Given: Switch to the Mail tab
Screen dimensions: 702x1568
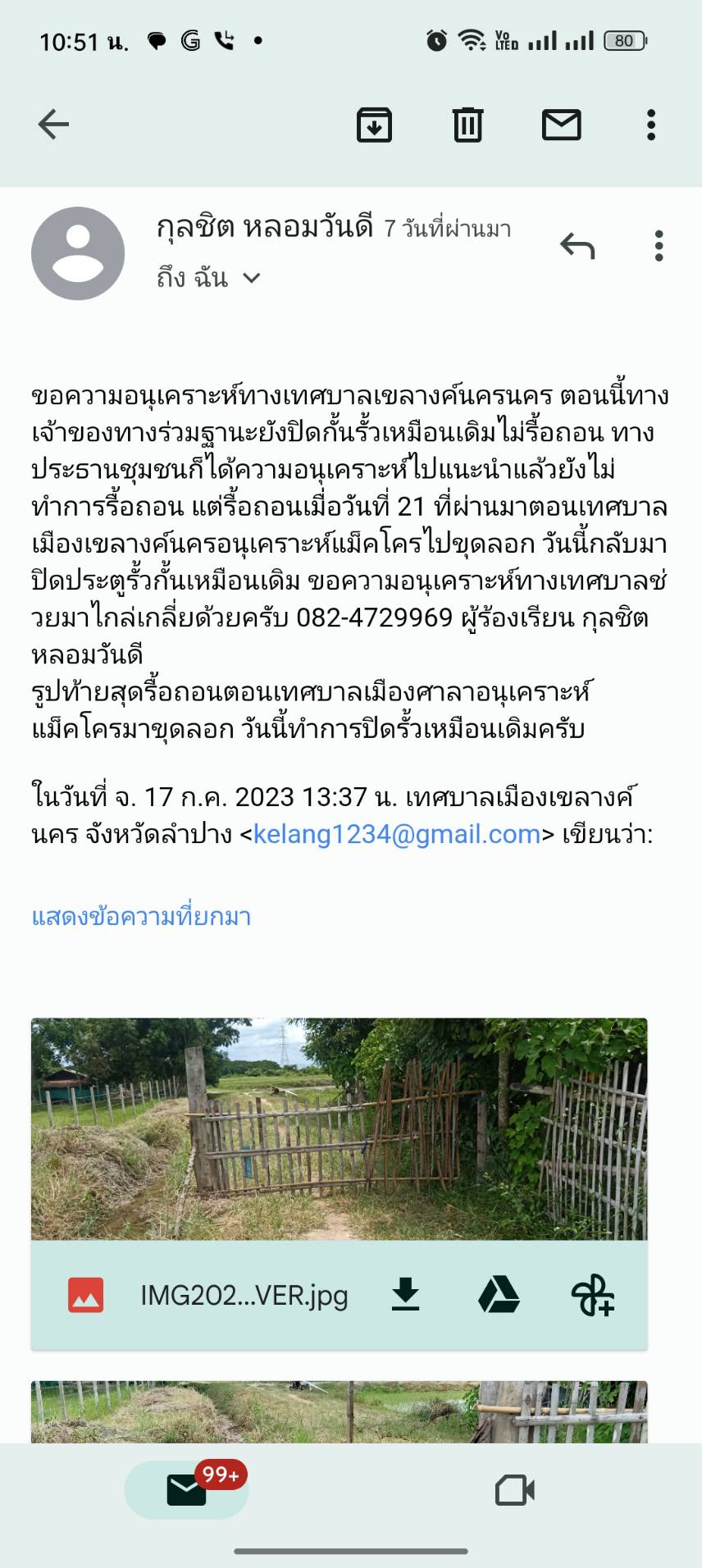Looking at the screenshot, I should [x=187, y=1489].
